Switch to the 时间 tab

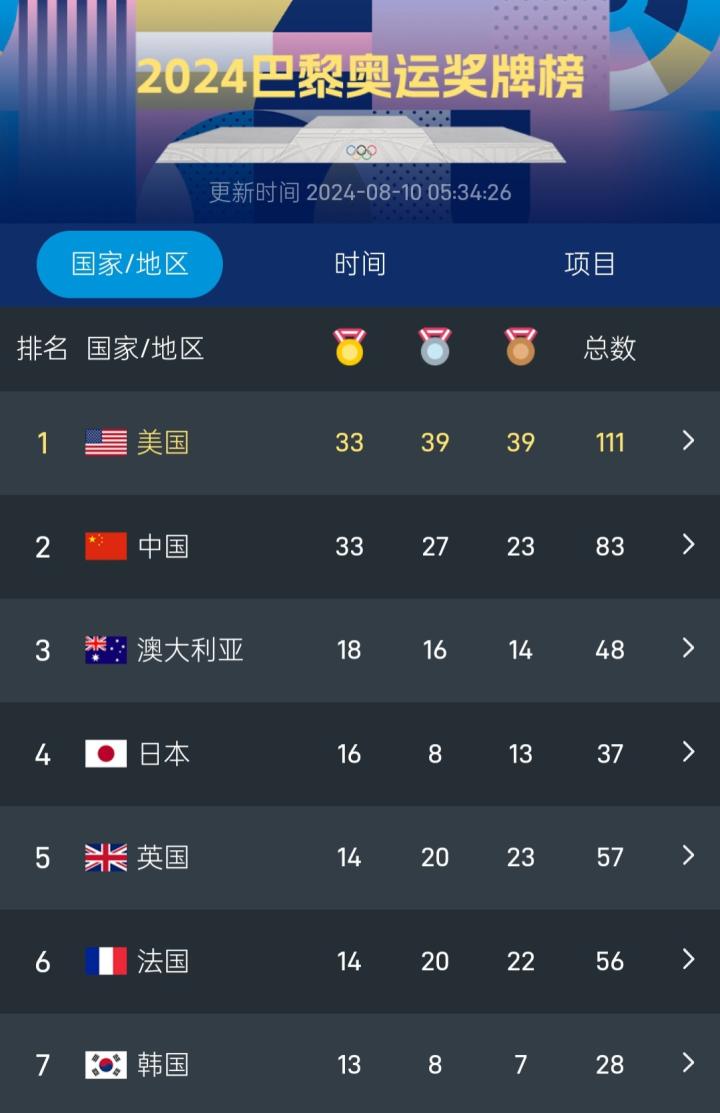pyautogui.click(x=359, y=264)
